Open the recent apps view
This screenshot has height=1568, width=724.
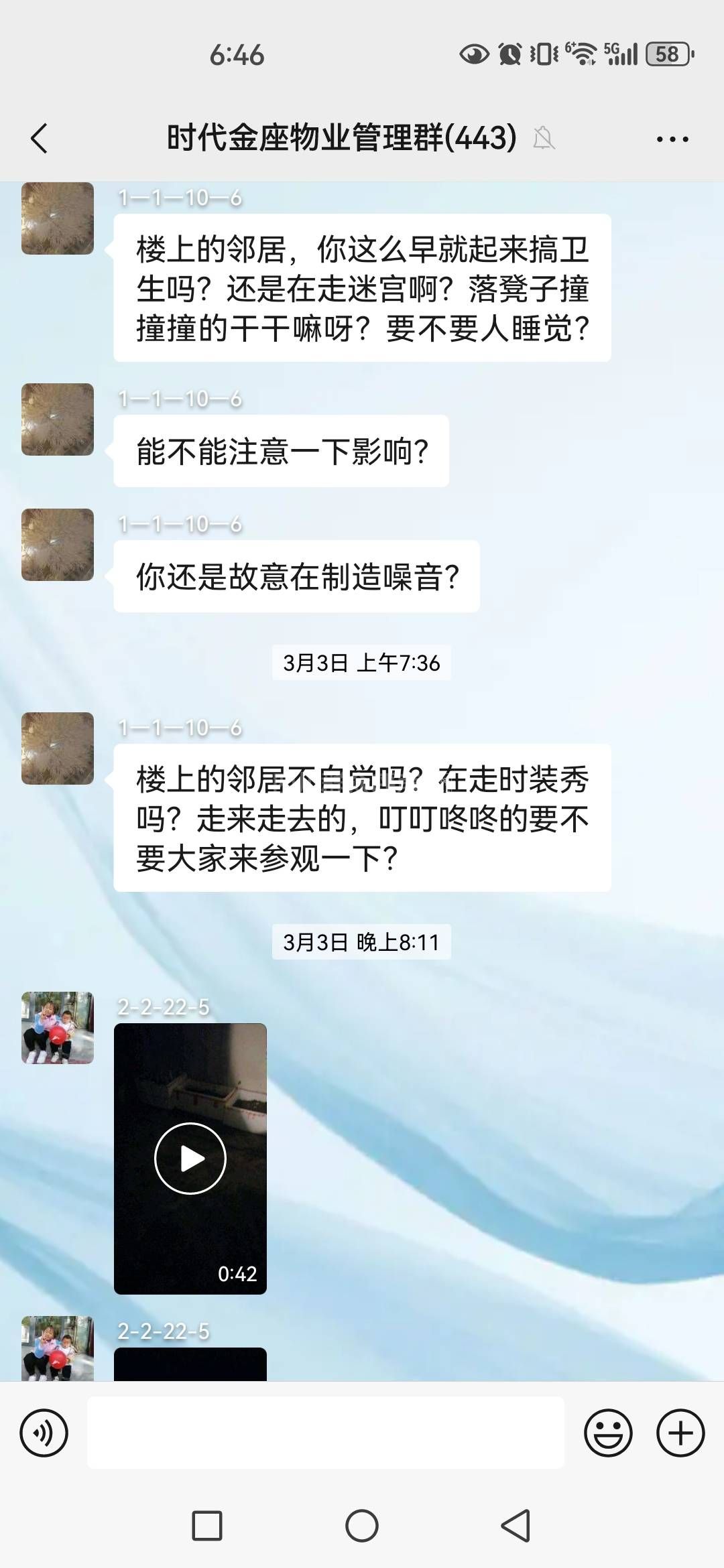pos(207,1526)
